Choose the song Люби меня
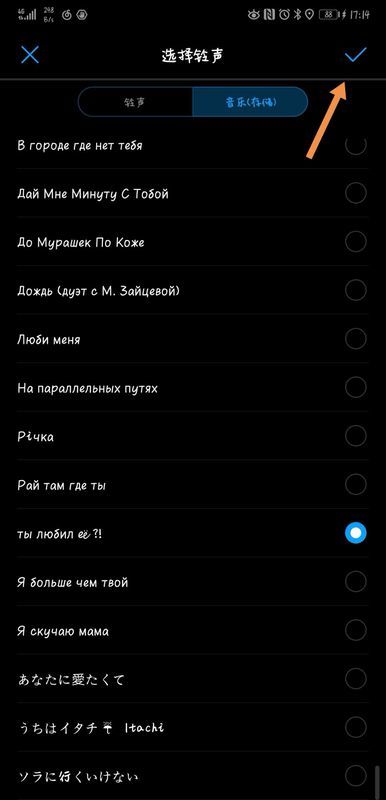The image size is (386, 800). pos(193,339)
